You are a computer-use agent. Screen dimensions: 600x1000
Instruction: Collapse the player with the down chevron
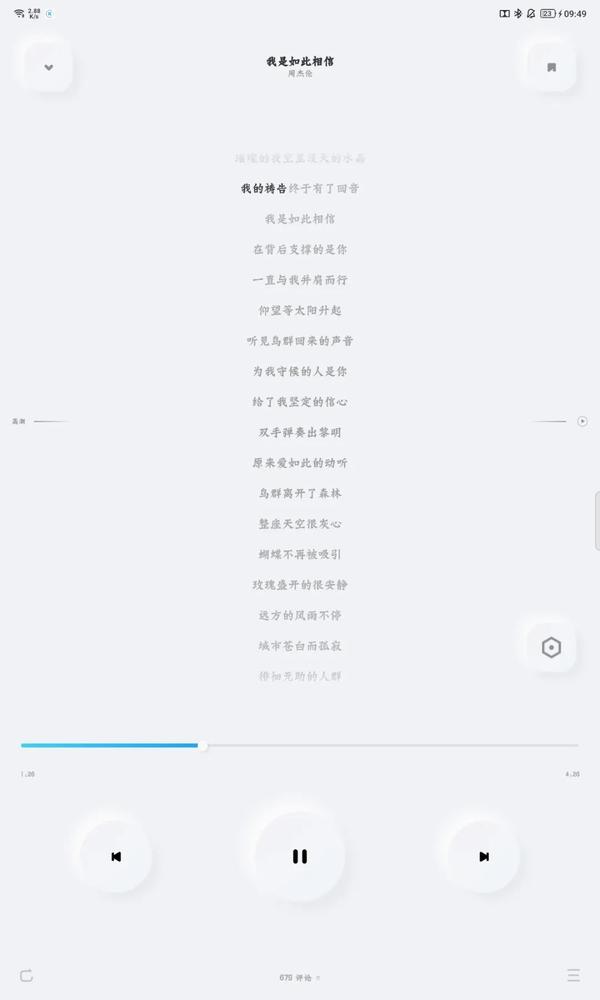point(48,67)
